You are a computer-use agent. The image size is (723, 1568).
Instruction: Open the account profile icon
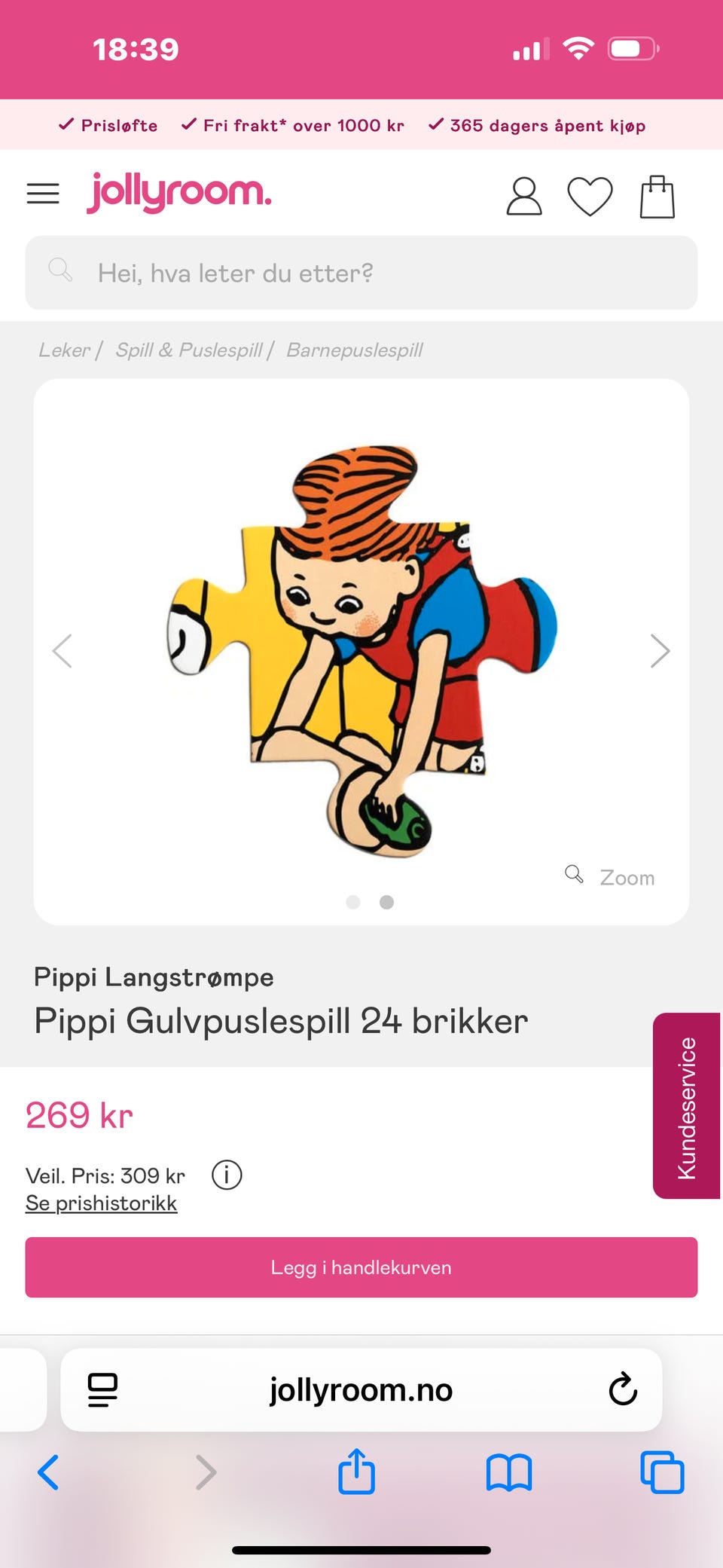[524, 196]
